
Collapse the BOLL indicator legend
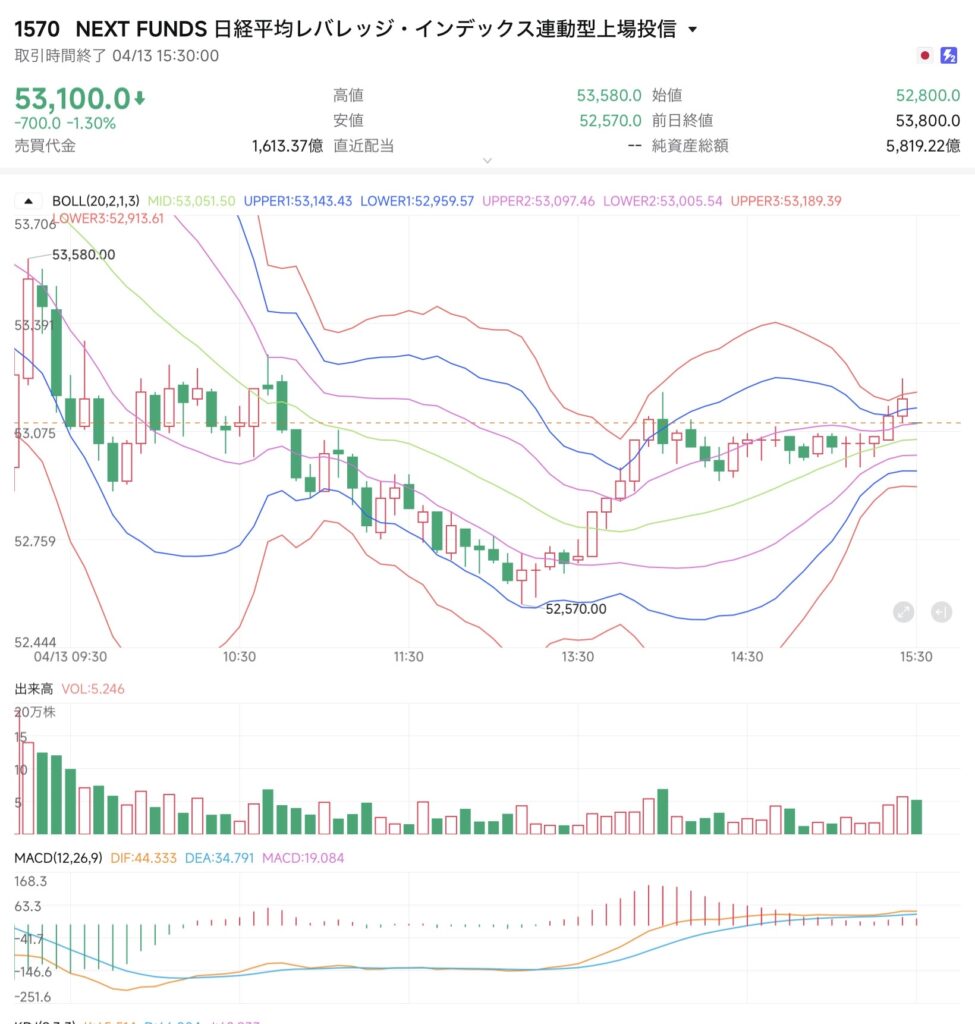click(x=28, y=201)
